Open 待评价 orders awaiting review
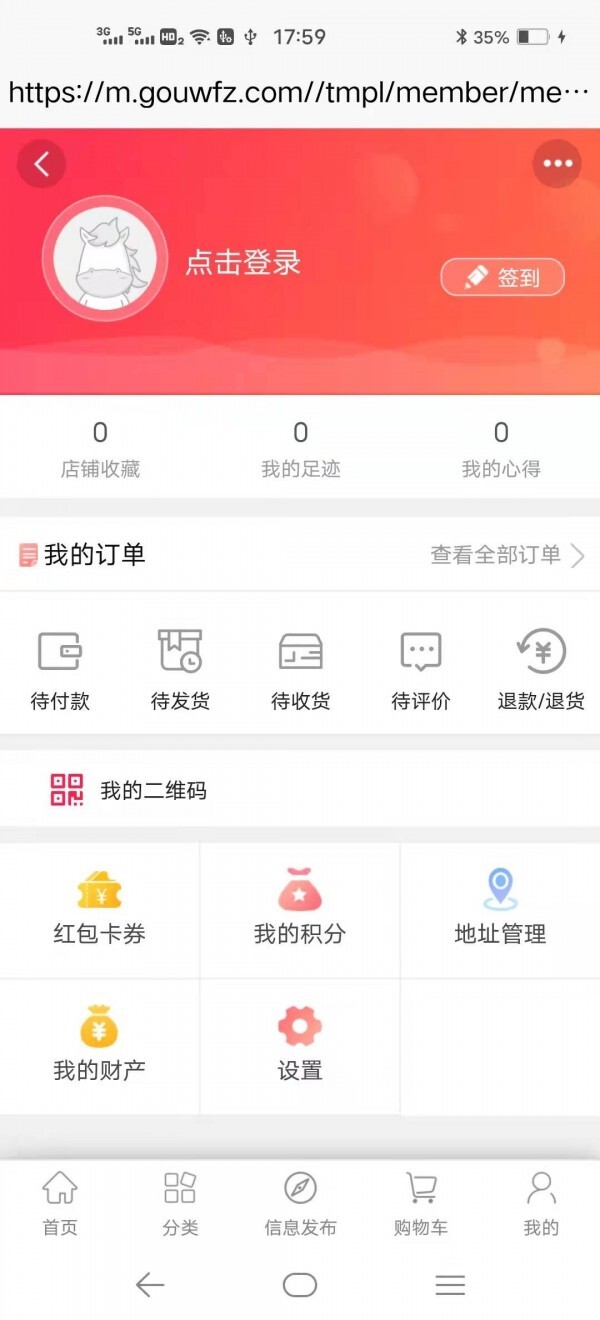 click(x=420, y=669)
